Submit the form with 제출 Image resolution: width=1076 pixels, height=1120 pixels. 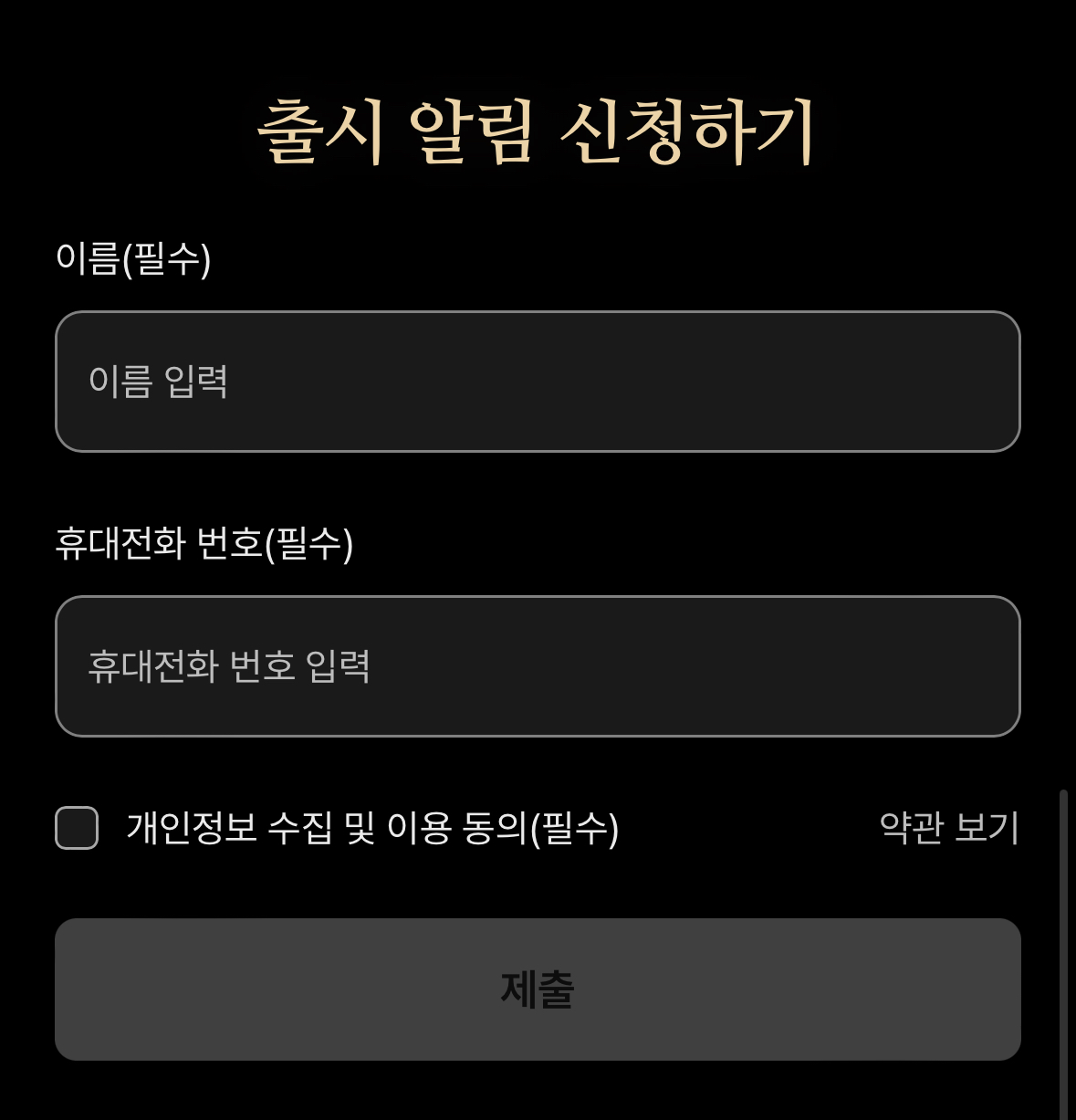click(538, 989)
